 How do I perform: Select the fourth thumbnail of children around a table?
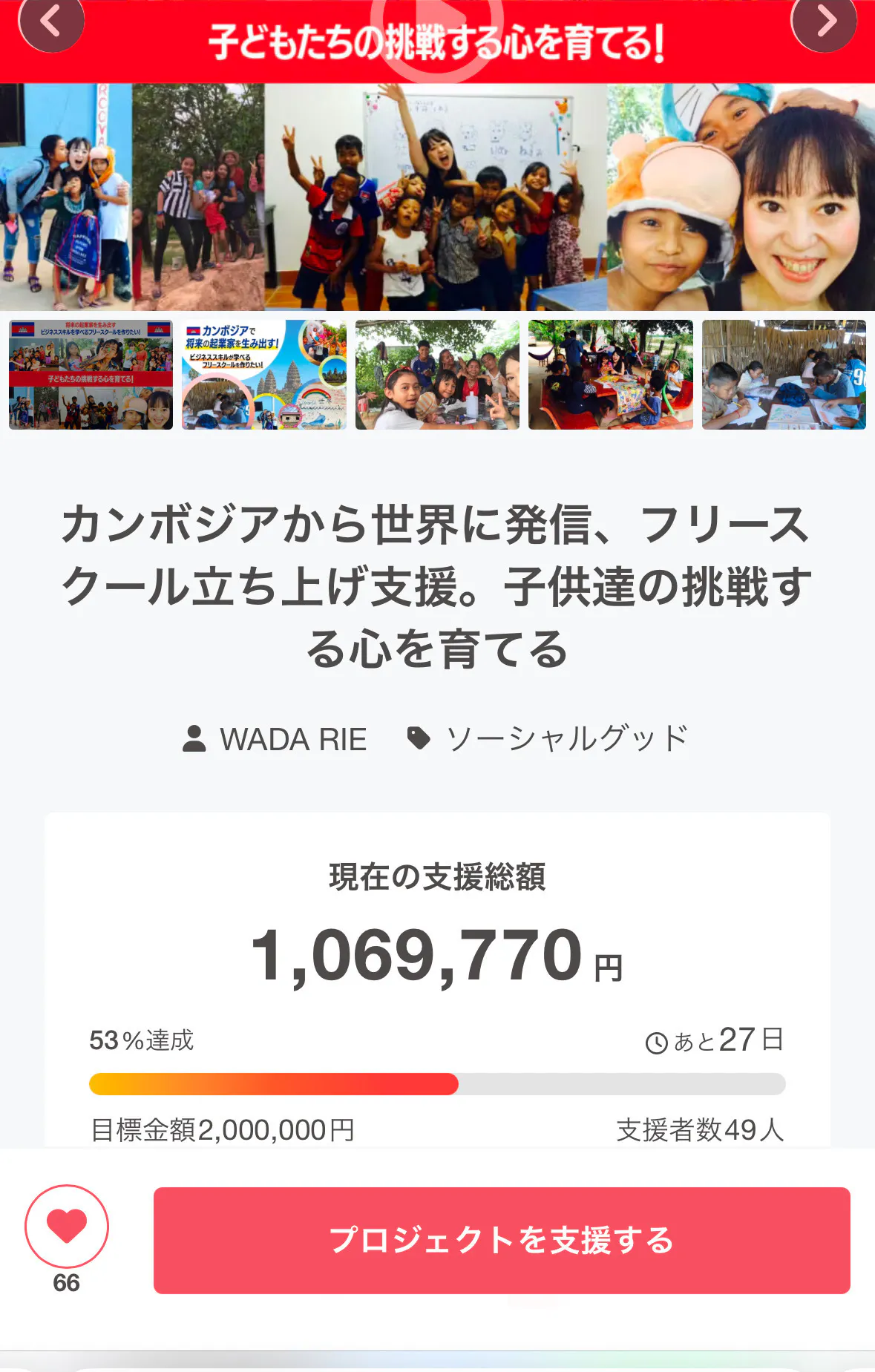coord(610,375)
